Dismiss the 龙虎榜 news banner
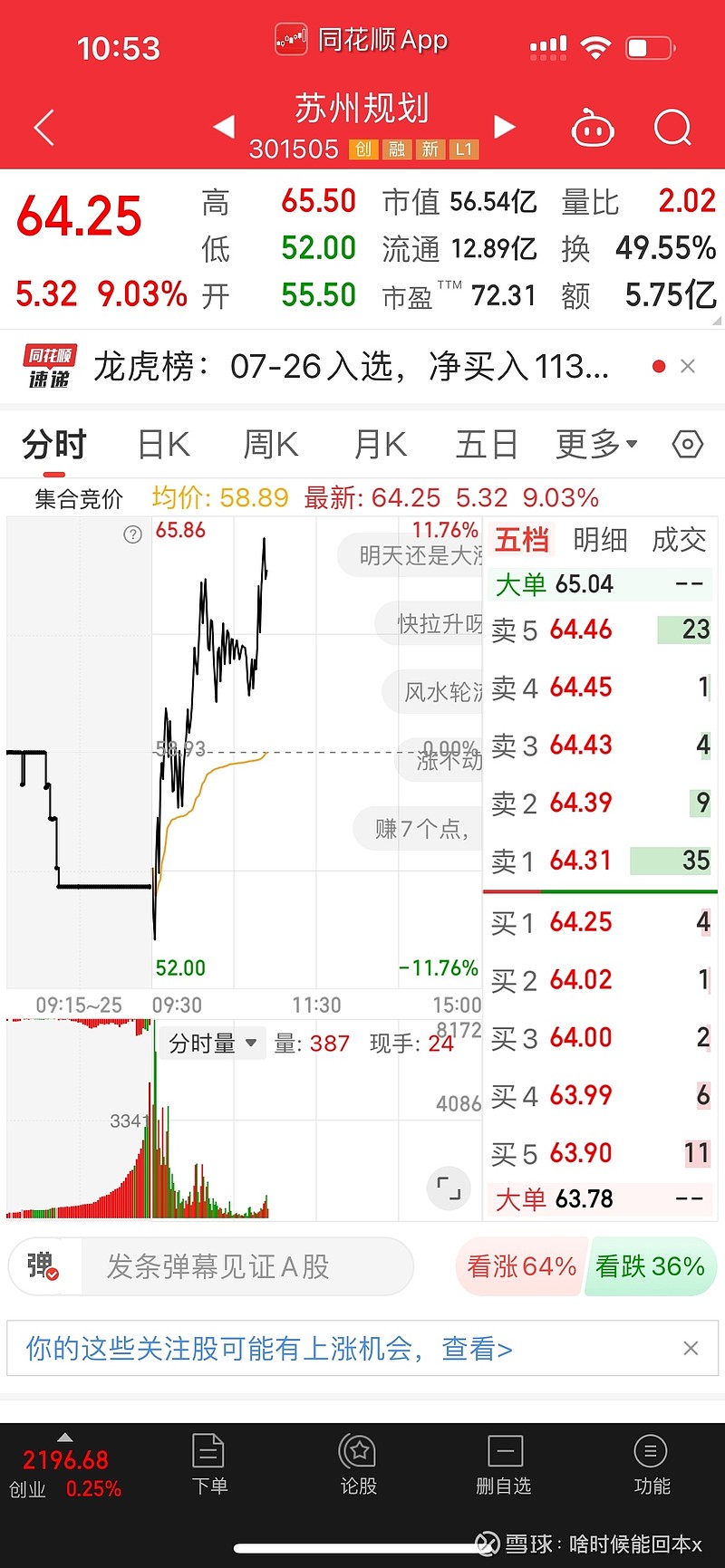725x1568 pixels. click(688, 366)
